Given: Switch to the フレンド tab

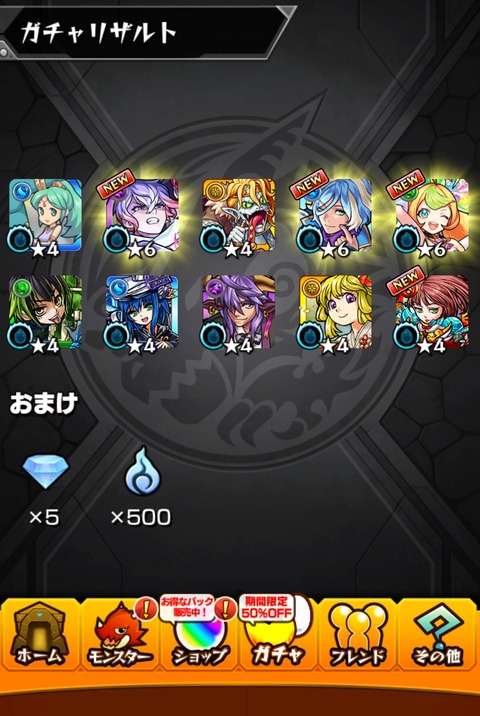Looking at the screenshot, I should pyautogui.click(x=358, y=635).
